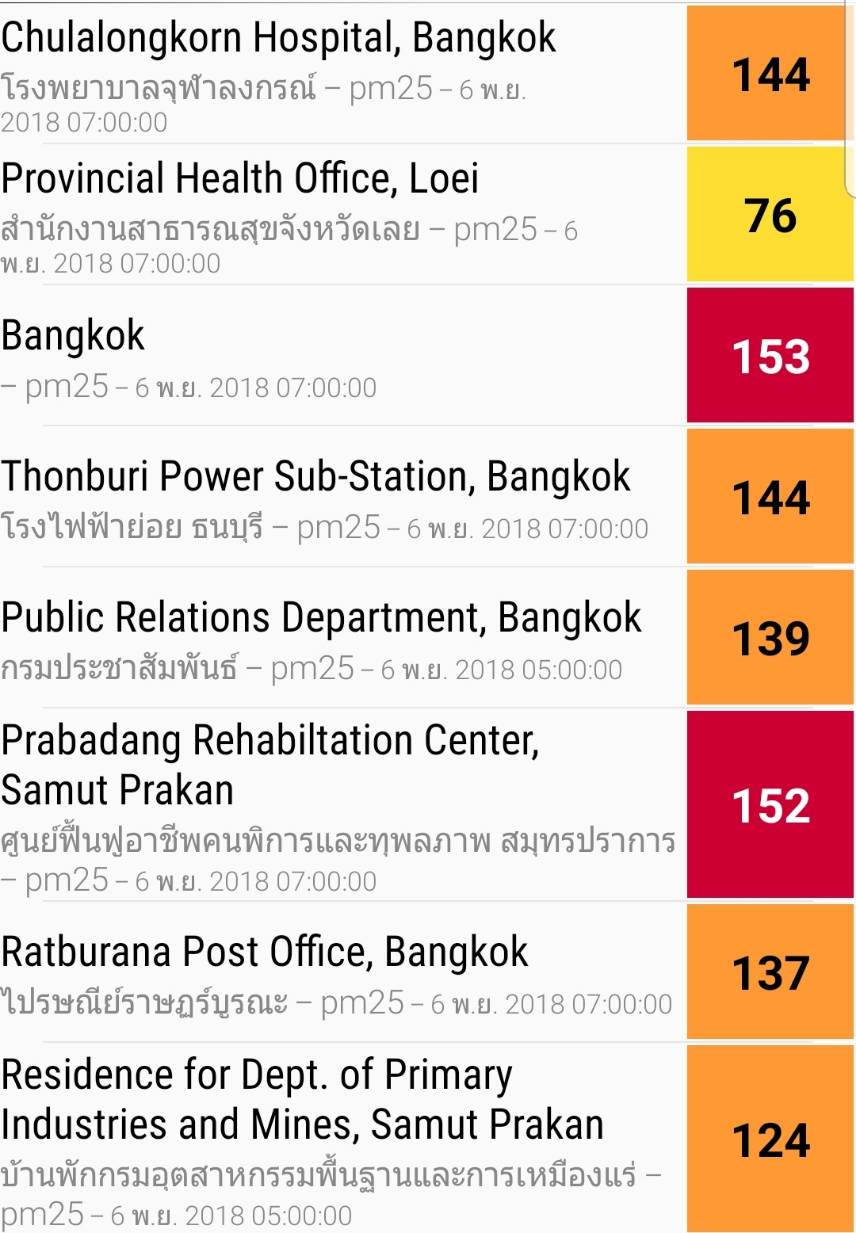856x1233 pixels.
Task: View Public Relations Department, Bangkok details
Action: coord(321,619)
